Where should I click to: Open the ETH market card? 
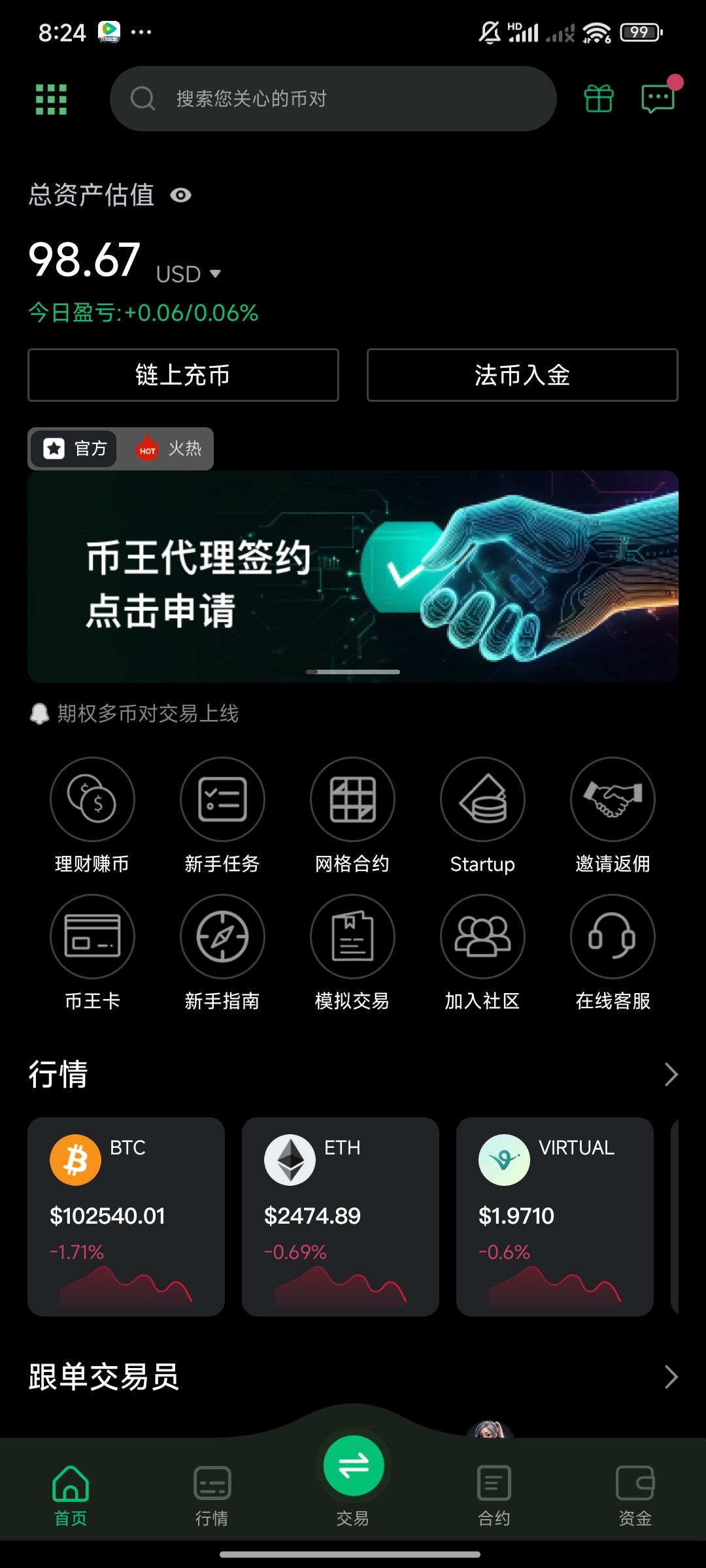coord(341,1217)
